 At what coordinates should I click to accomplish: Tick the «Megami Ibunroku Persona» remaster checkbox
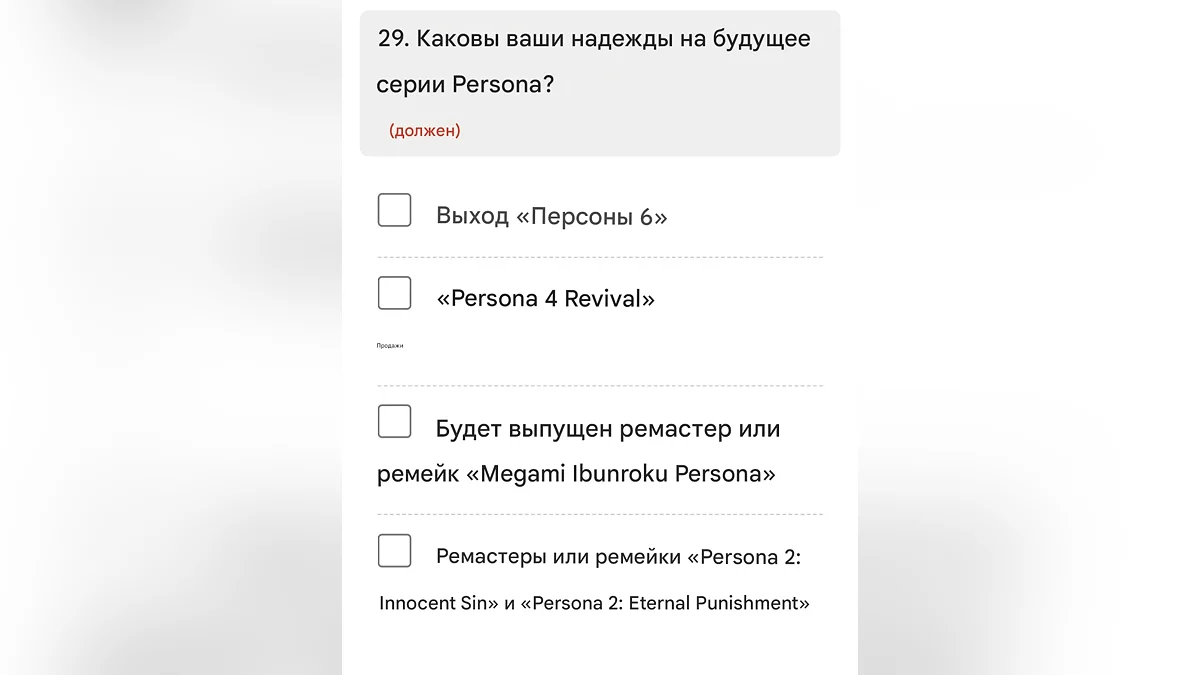(x=394, y=421)
